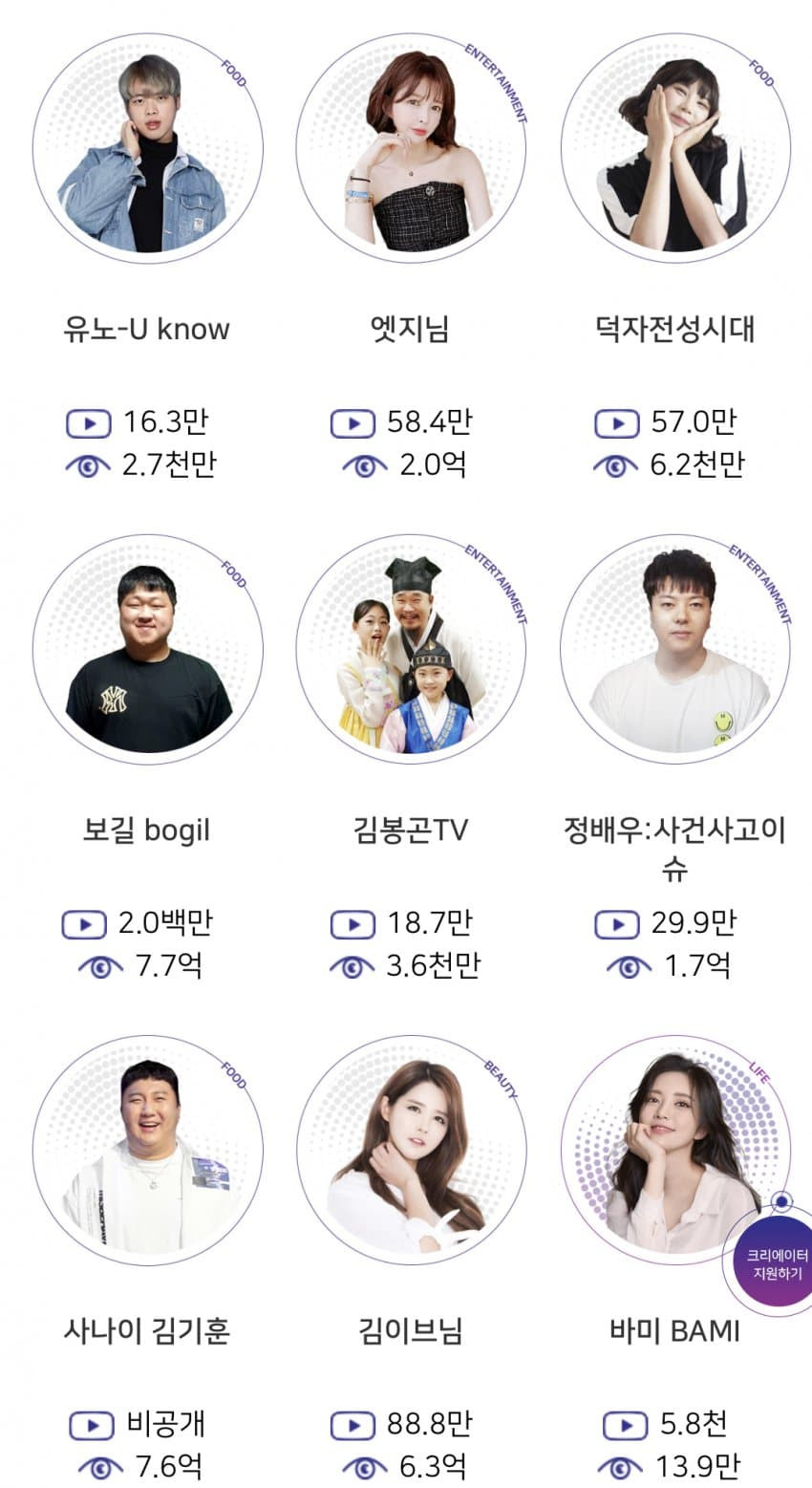The width and height of the screenshot is (812, 1488).
Task: Open 유노-U know creator profile
Action: tap(147, 149)
